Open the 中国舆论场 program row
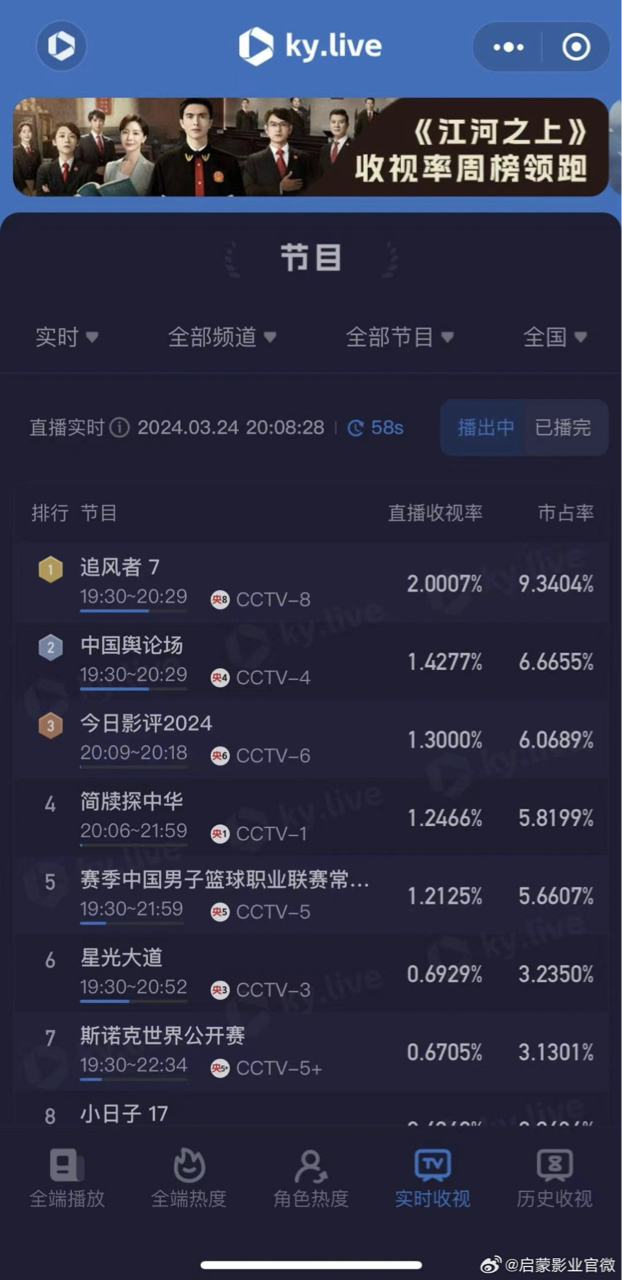The height and width of the screenshot is (1280, 622). (x=311, y=661)
